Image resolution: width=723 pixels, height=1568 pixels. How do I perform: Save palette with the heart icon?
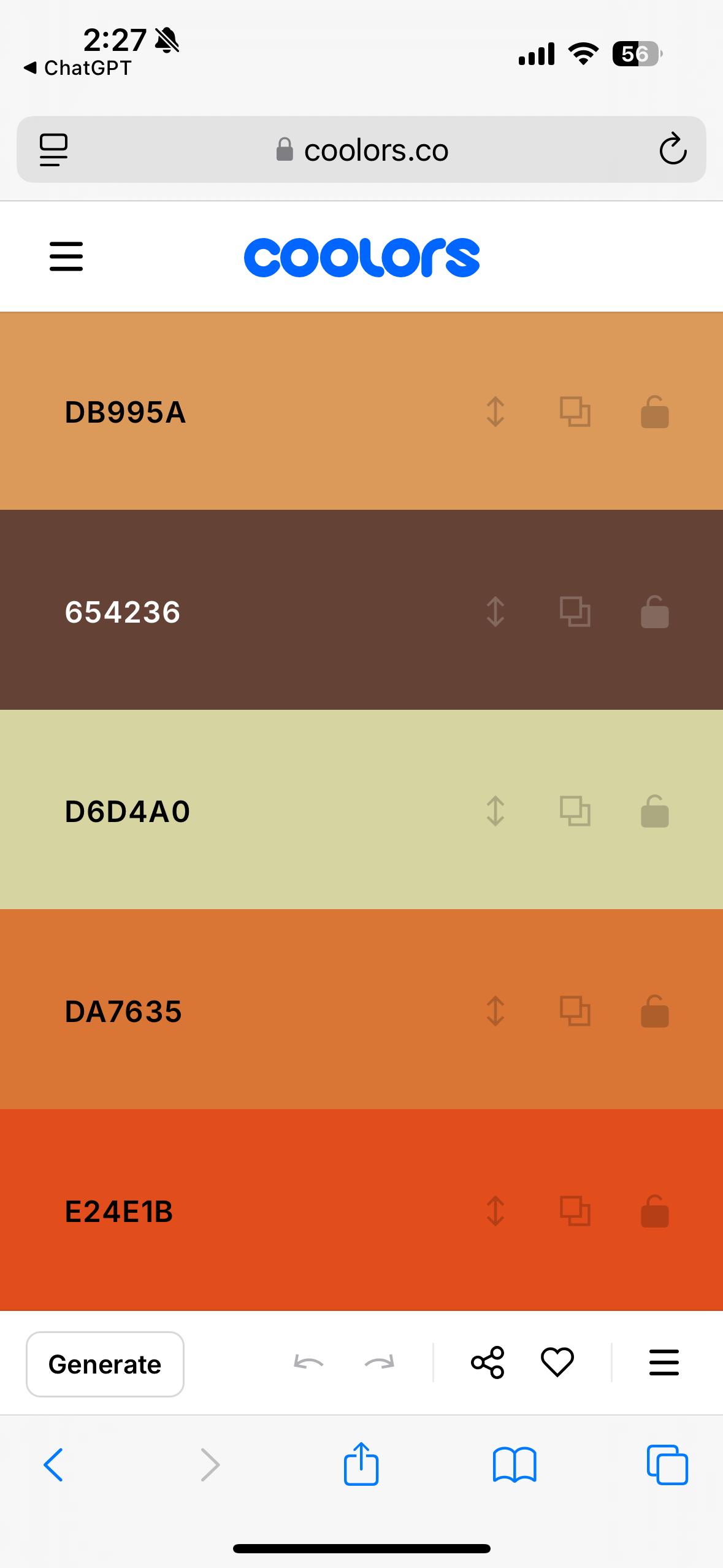[x=557, y=1363]
